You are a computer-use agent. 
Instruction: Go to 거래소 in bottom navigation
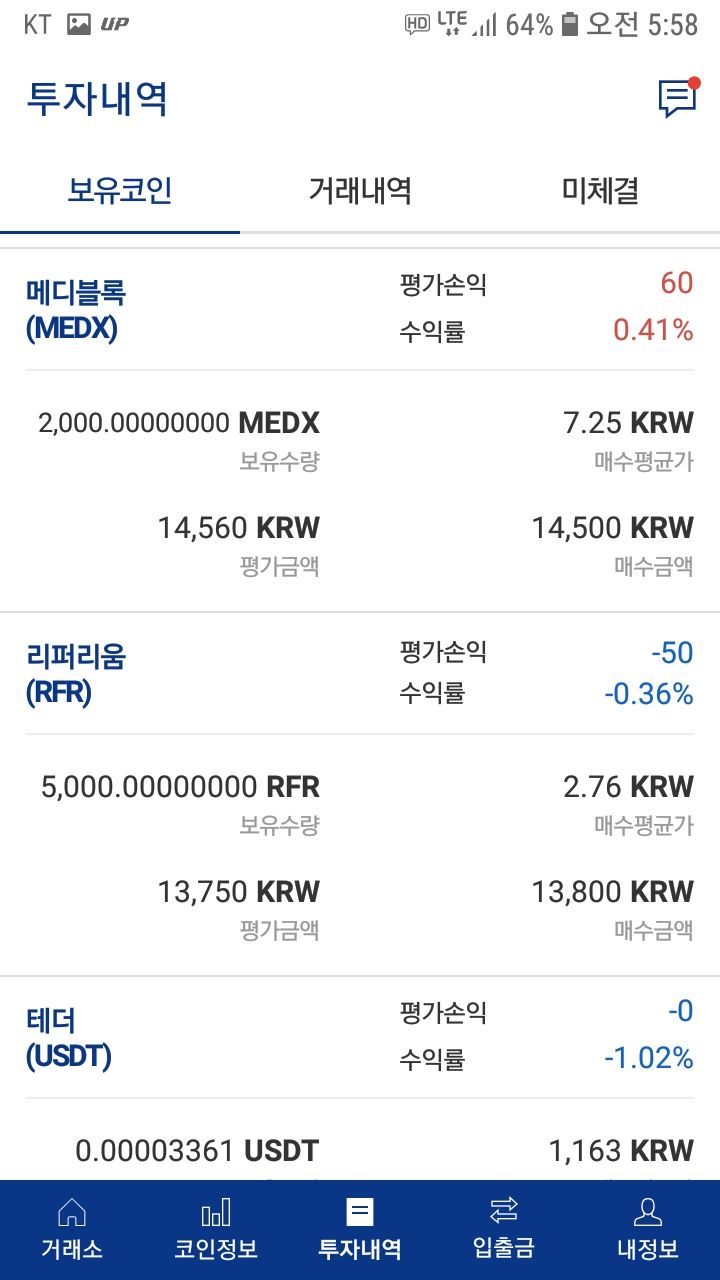72,1230
